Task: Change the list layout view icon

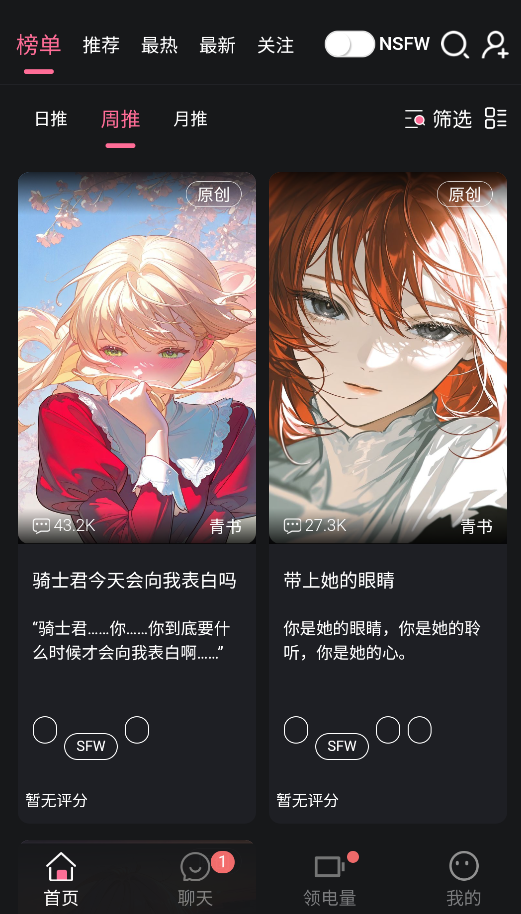Action: tap(495, 118)
